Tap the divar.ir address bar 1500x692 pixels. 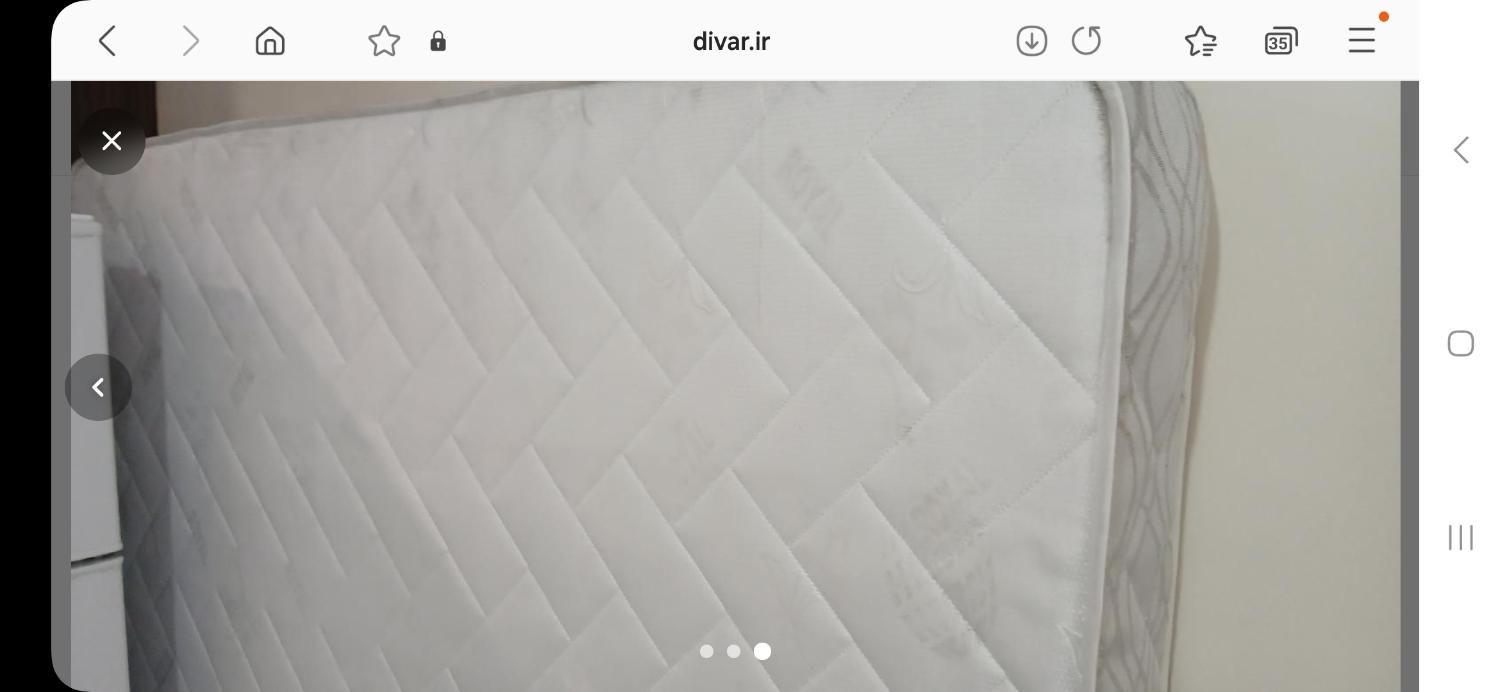click(730, 41)
